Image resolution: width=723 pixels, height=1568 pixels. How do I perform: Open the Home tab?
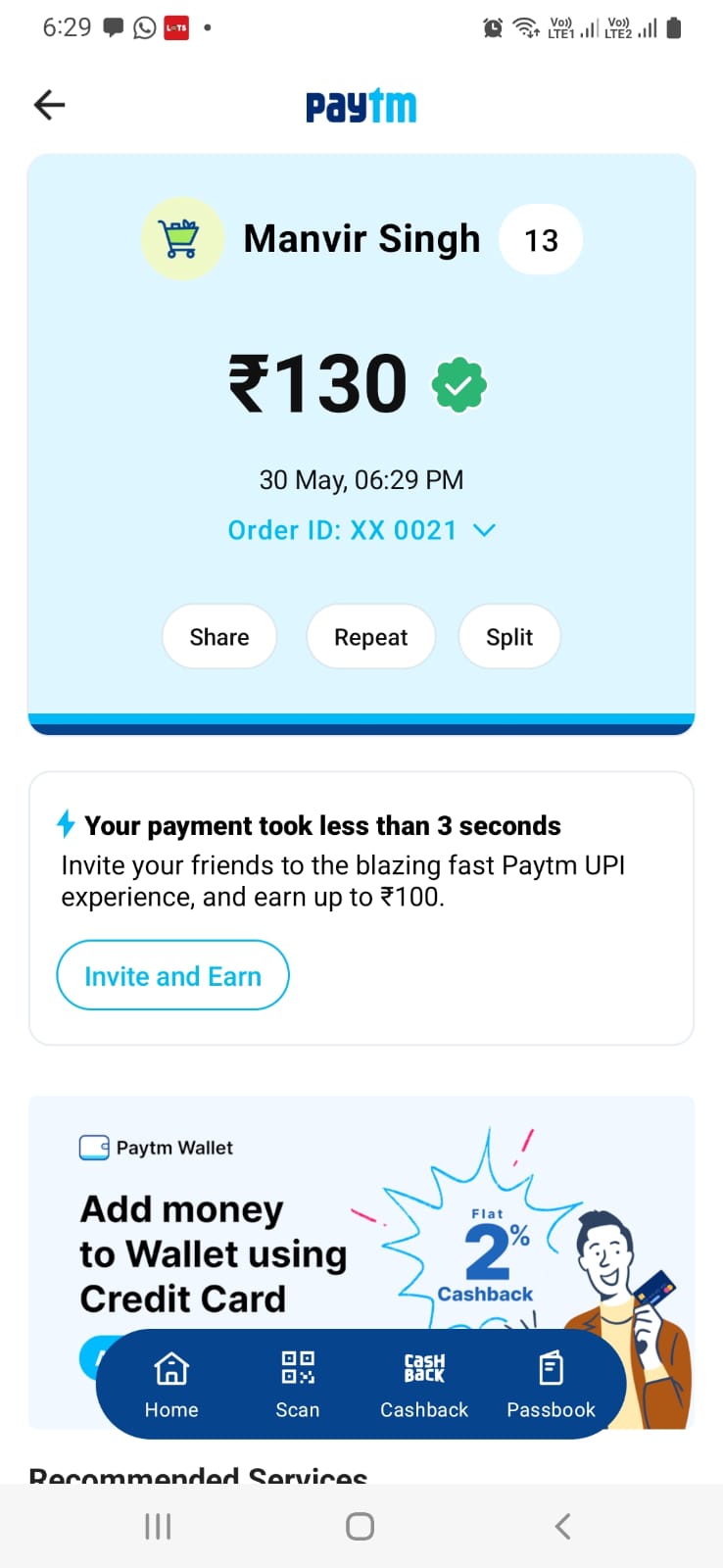171,1385
